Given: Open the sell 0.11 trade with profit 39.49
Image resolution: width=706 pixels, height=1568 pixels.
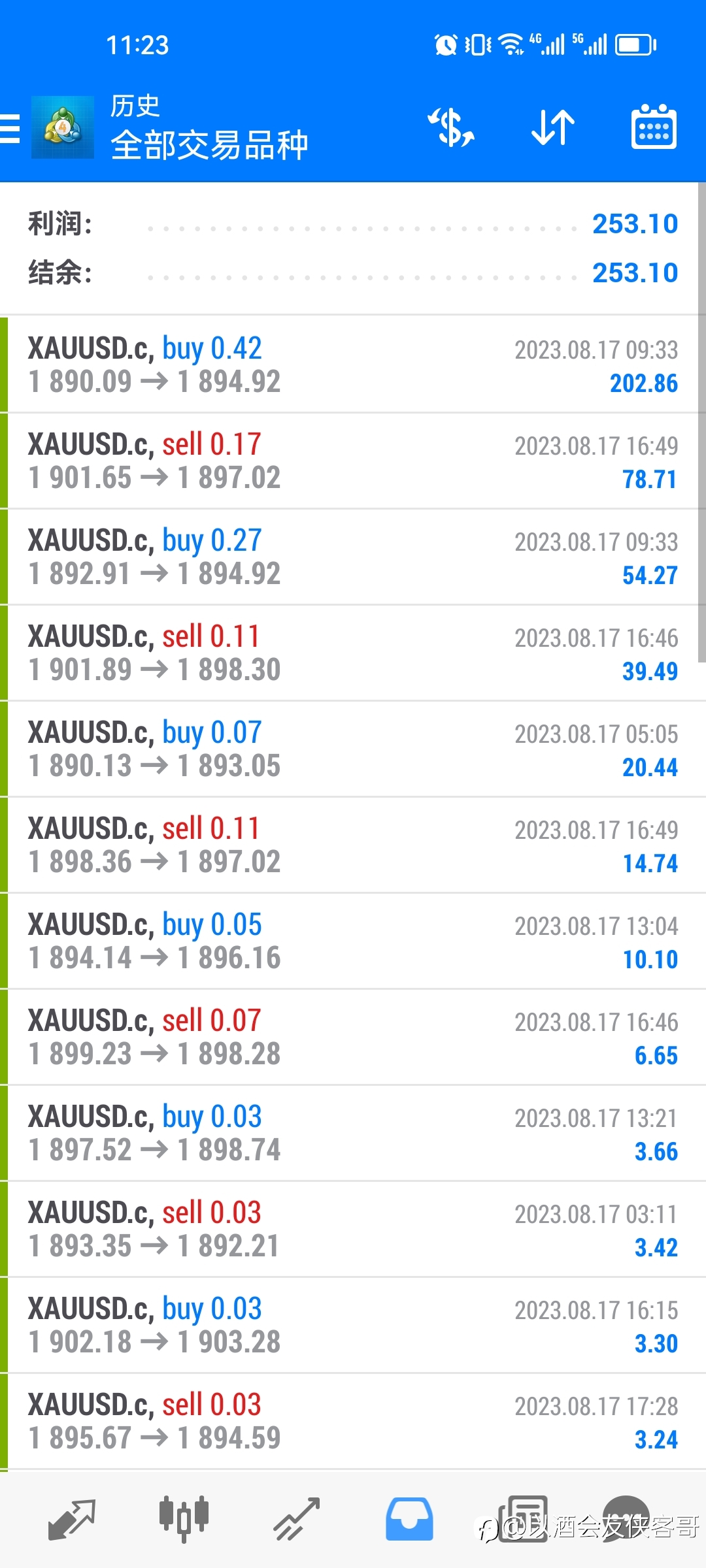Looking at the screenshot, I should pyautogui.click(x=353, y=653).
